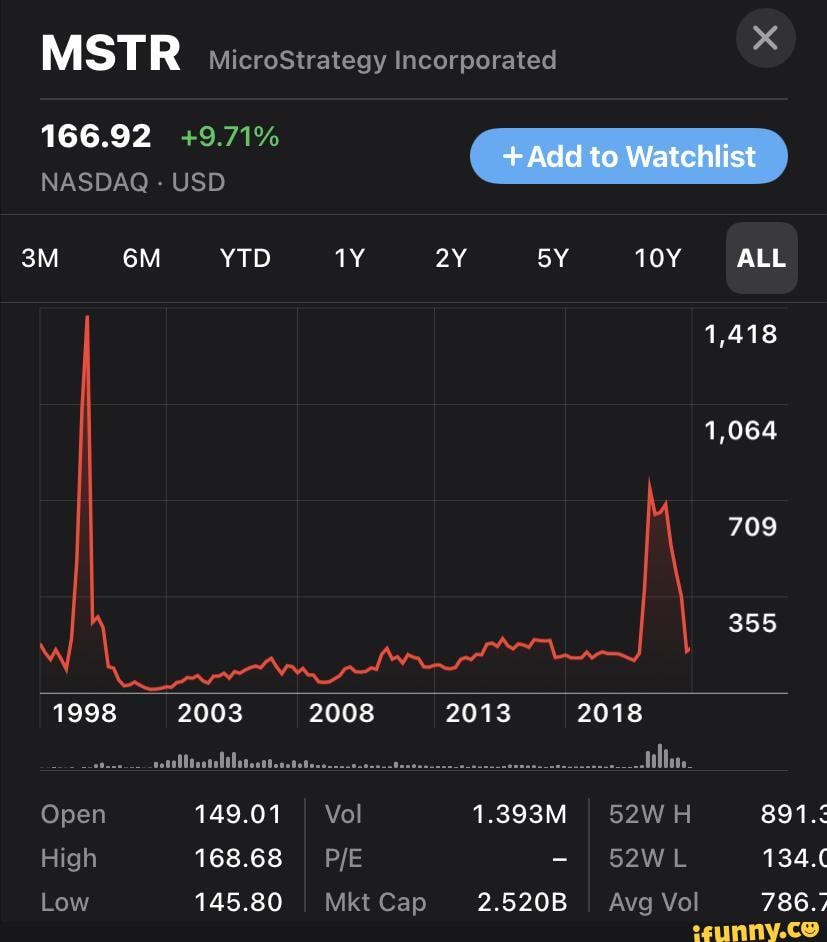The image size is (827, 942).
Task: Select the ALL time range
Action: 761,259
